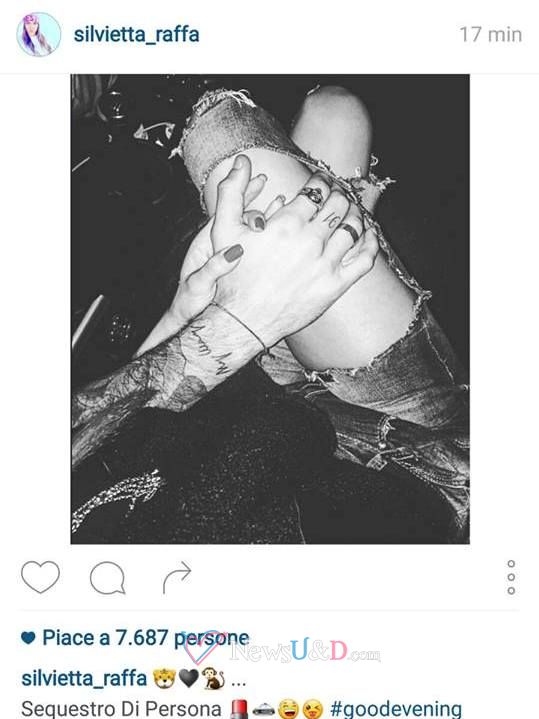This screenshot has height=719, width=539.
Task: Open silvietta_raffa's profile picture
Action: coord(39,34)
